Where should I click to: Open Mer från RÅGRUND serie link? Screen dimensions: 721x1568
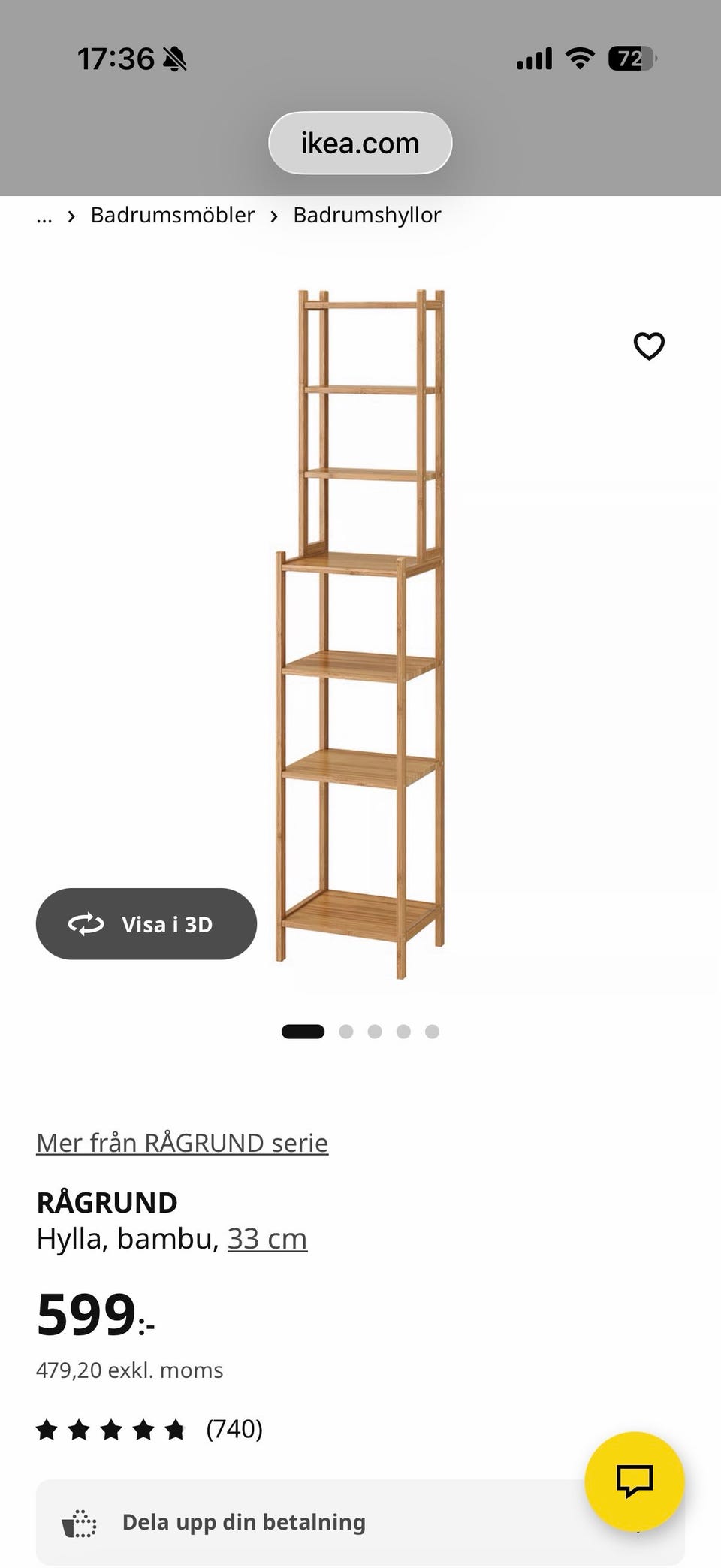182,1143
